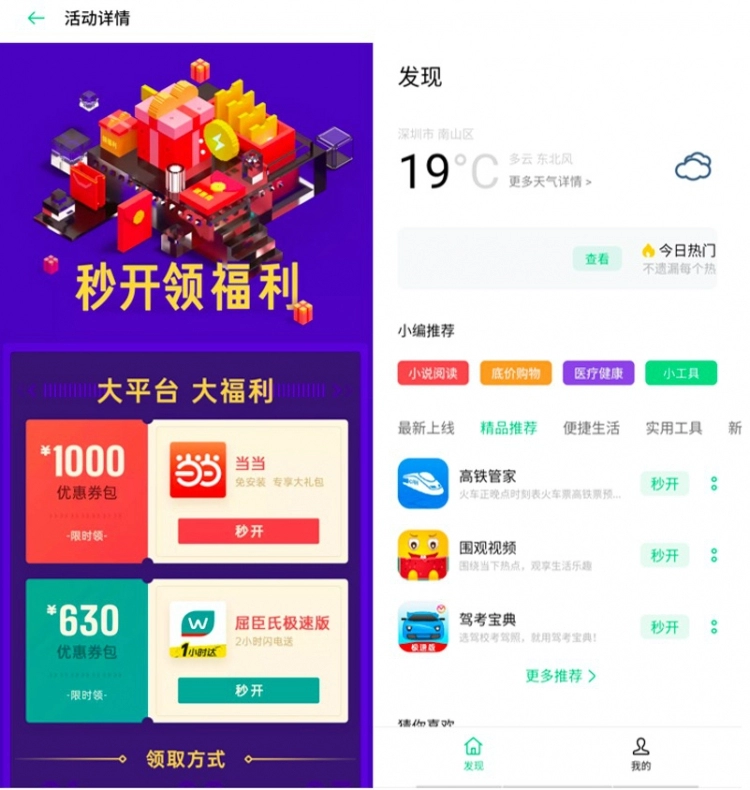Viewport: 750px width, 790px height.
Task: Switch to 实用工具 tab
Action: pyautogui.click(x=673, y=428)
